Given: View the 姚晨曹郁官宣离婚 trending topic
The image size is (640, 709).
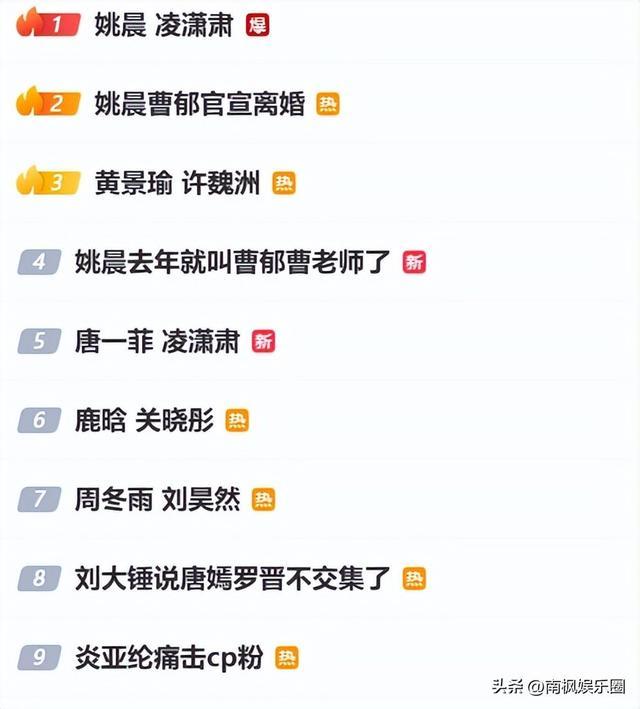Looking at the screenshot, I should (199, 104).
